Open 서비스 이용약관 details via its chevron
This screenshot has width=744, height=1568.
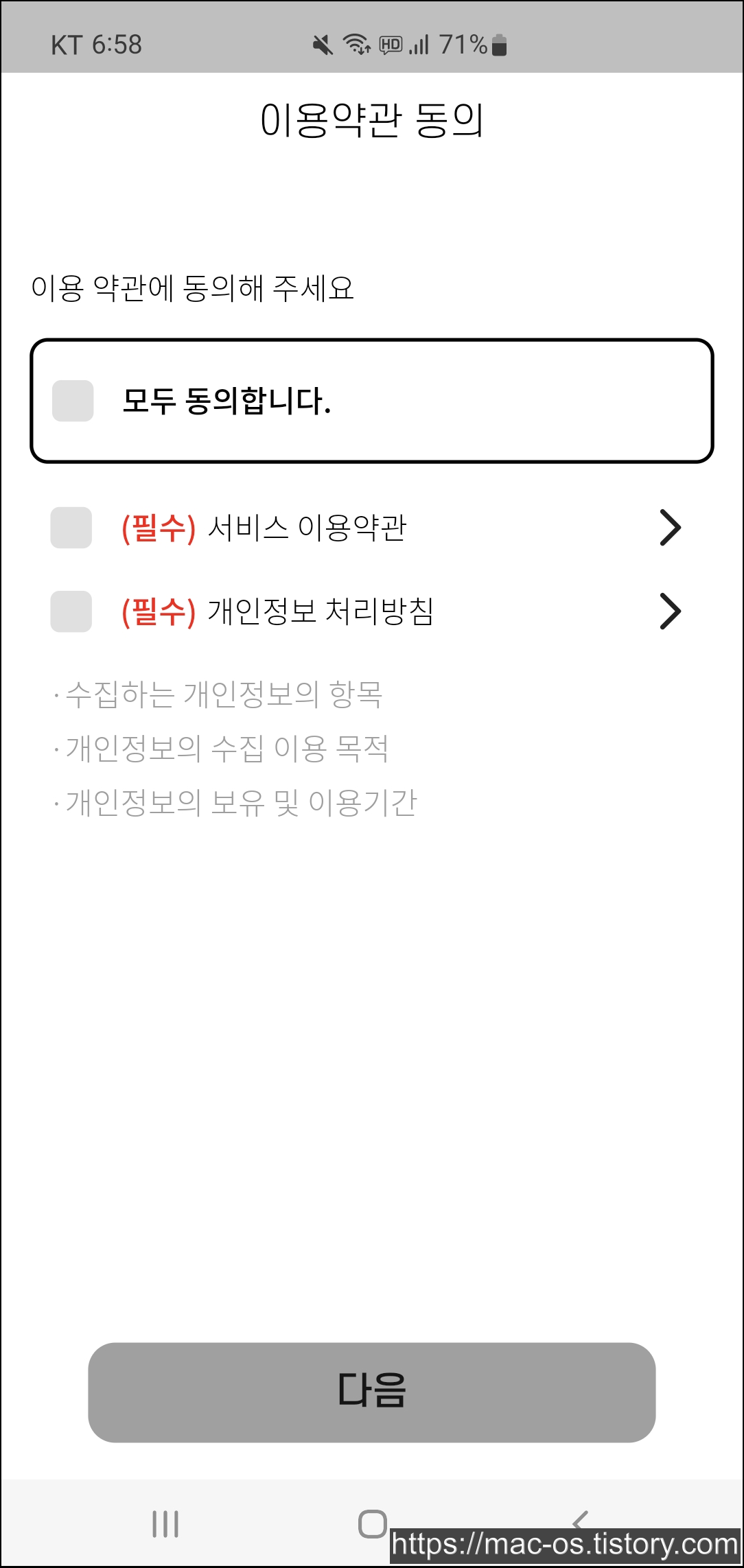670,528
